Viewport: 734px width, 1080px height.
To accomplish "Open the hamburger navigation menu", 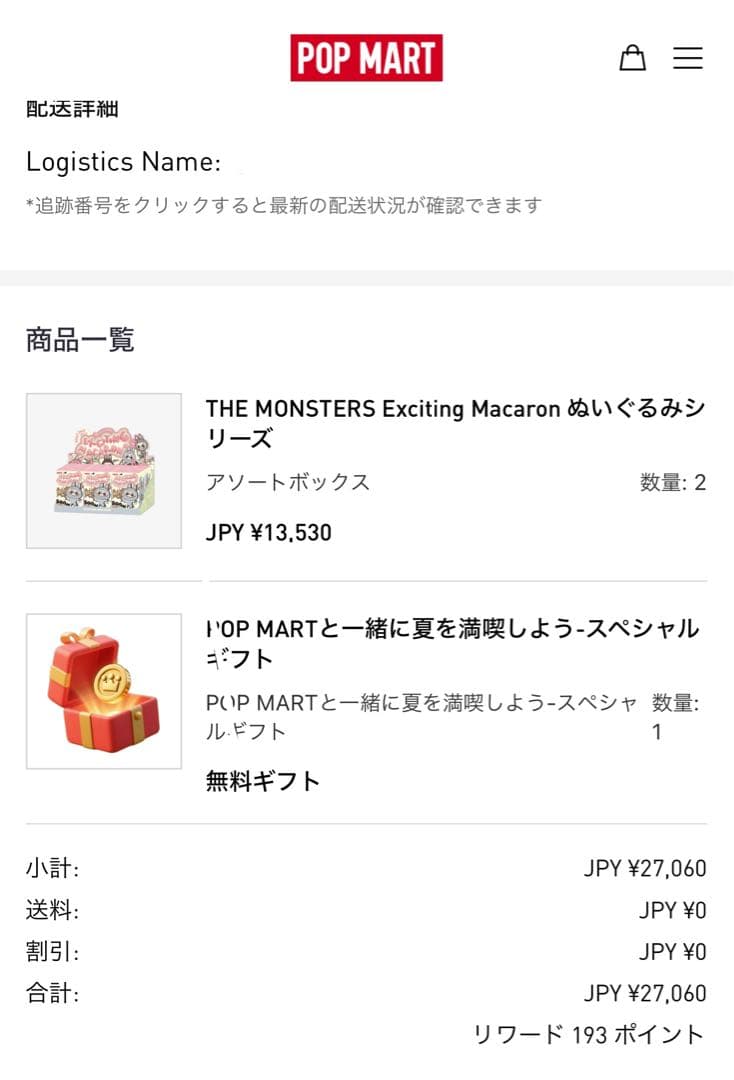I will tap(688, 59).
